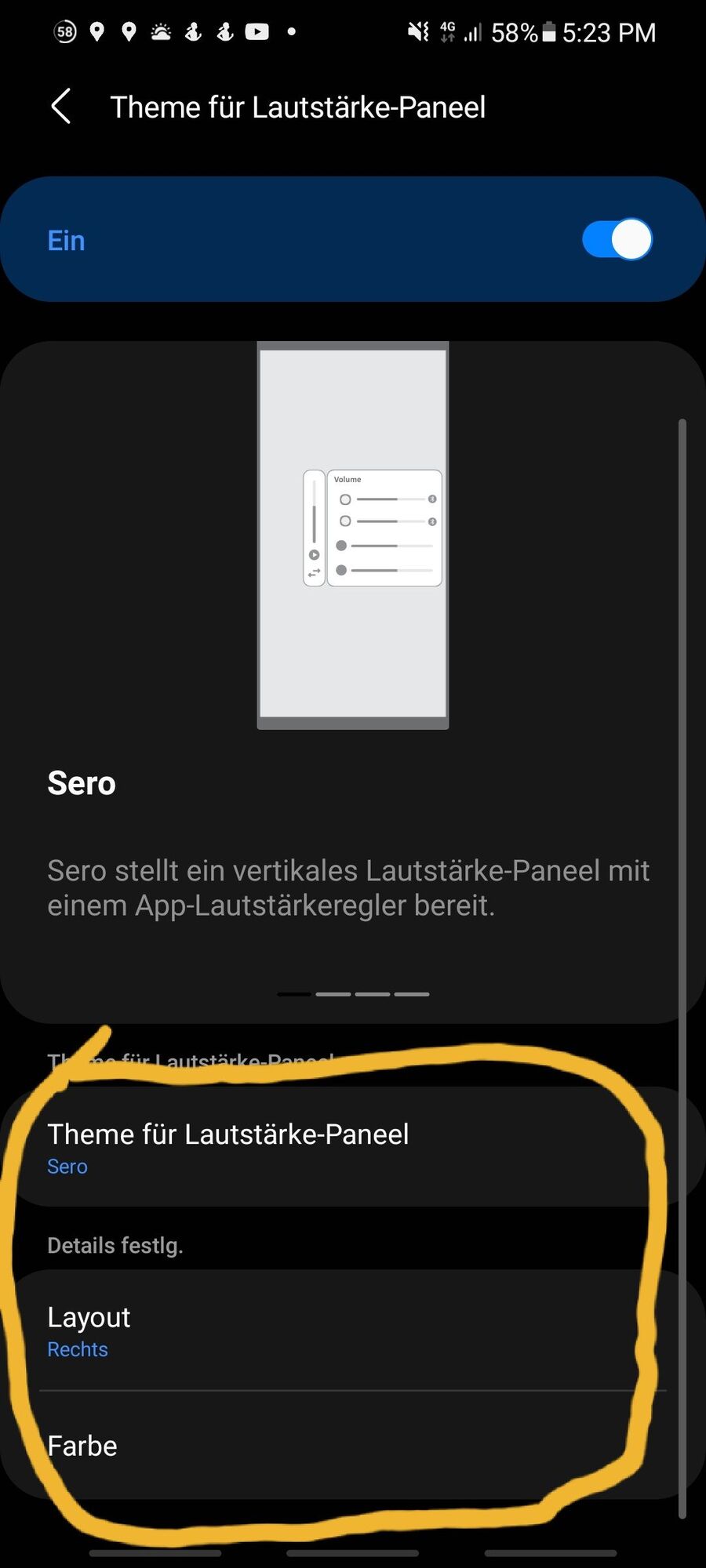Select the Sero theme preview image

pos(353,535)
